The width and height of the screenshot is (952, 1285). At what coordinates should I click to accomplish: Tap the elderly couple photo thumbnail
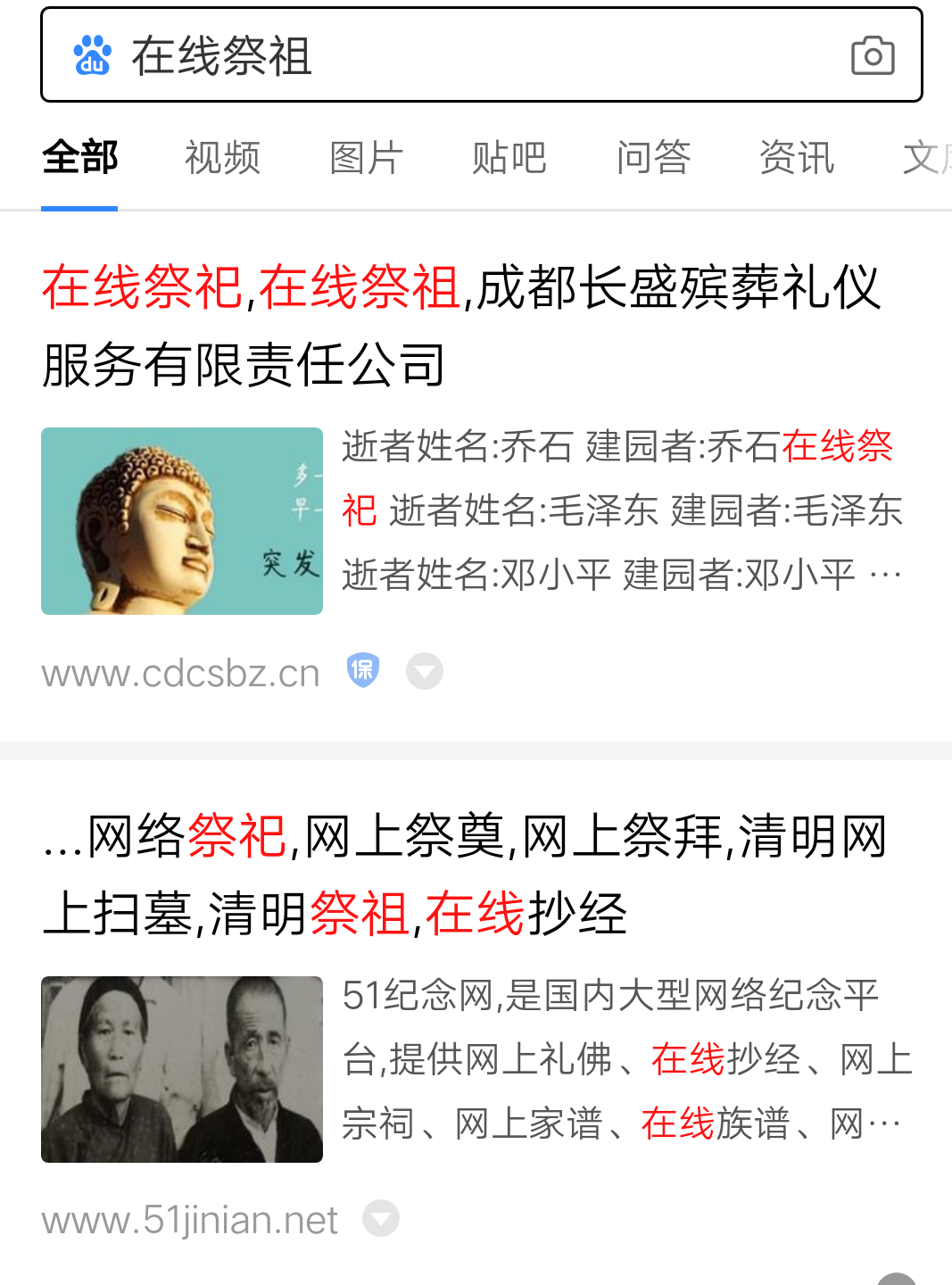(182, 1069)
